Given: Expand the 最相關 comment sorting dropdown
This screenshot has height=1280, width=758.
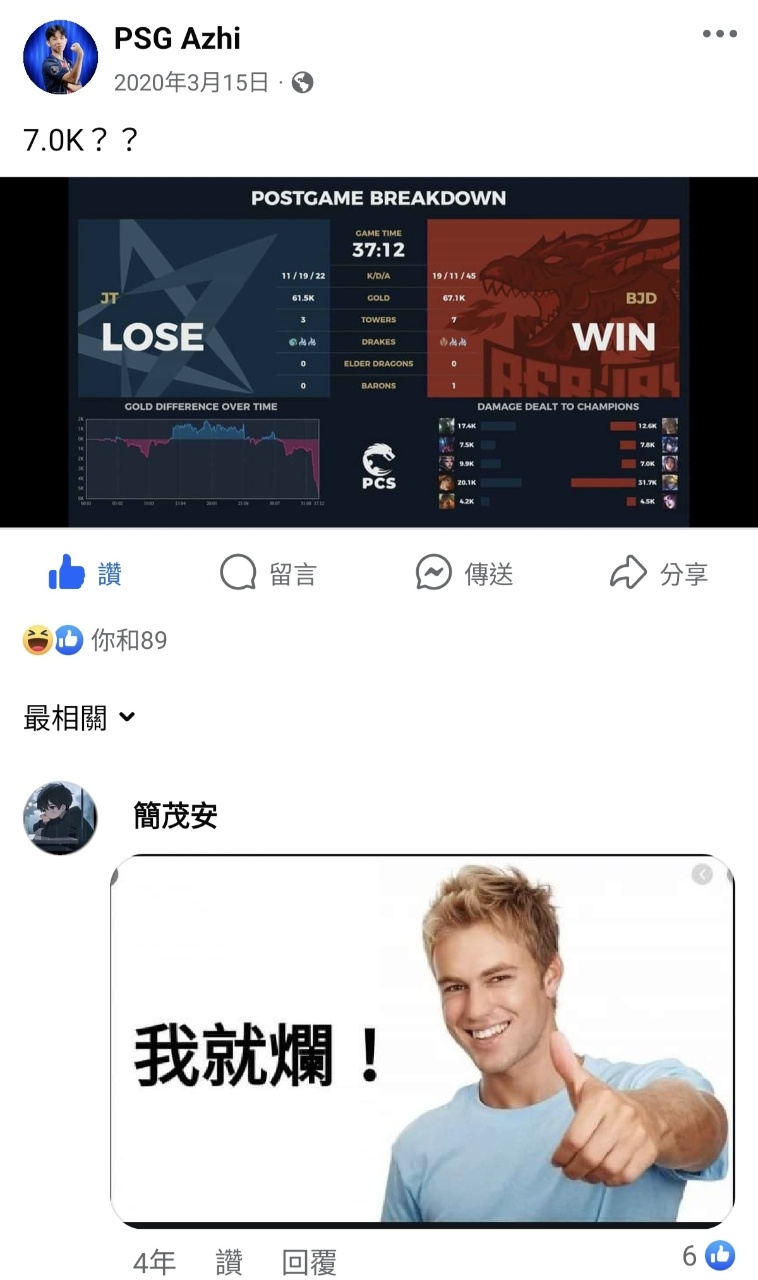Looking at the screenshot, I should point(80,718).
